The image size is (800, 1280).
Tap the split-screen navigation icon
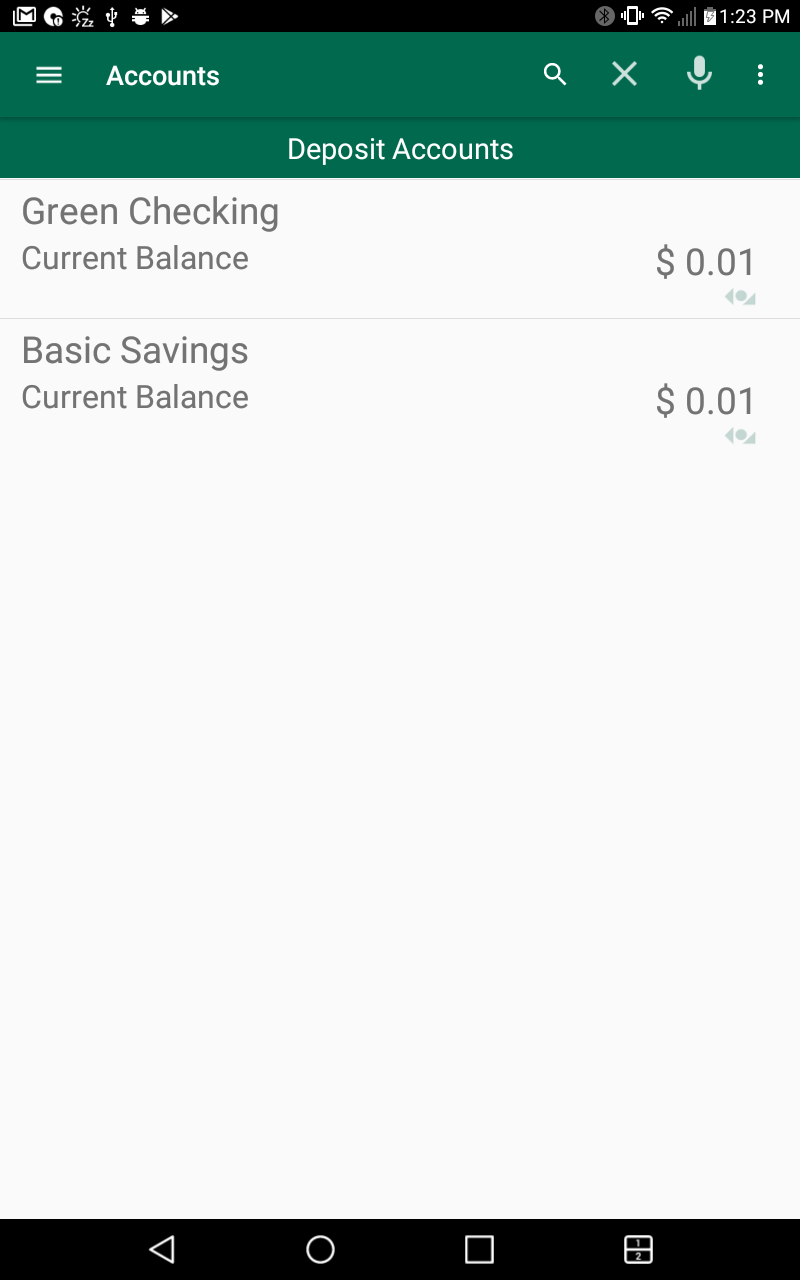pos(637,1249)
